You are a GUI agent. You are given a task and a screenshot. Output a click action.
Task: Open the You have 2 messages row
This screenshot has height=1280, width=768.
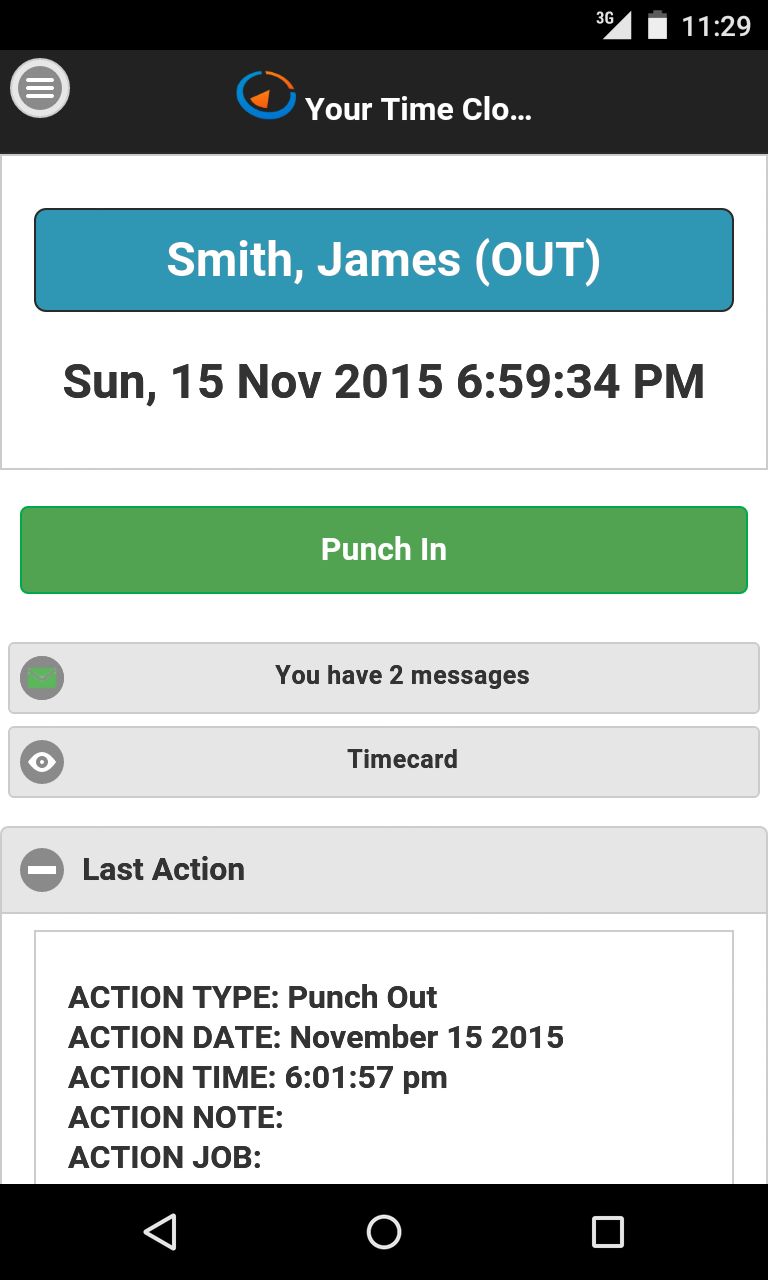pos(384,677)
